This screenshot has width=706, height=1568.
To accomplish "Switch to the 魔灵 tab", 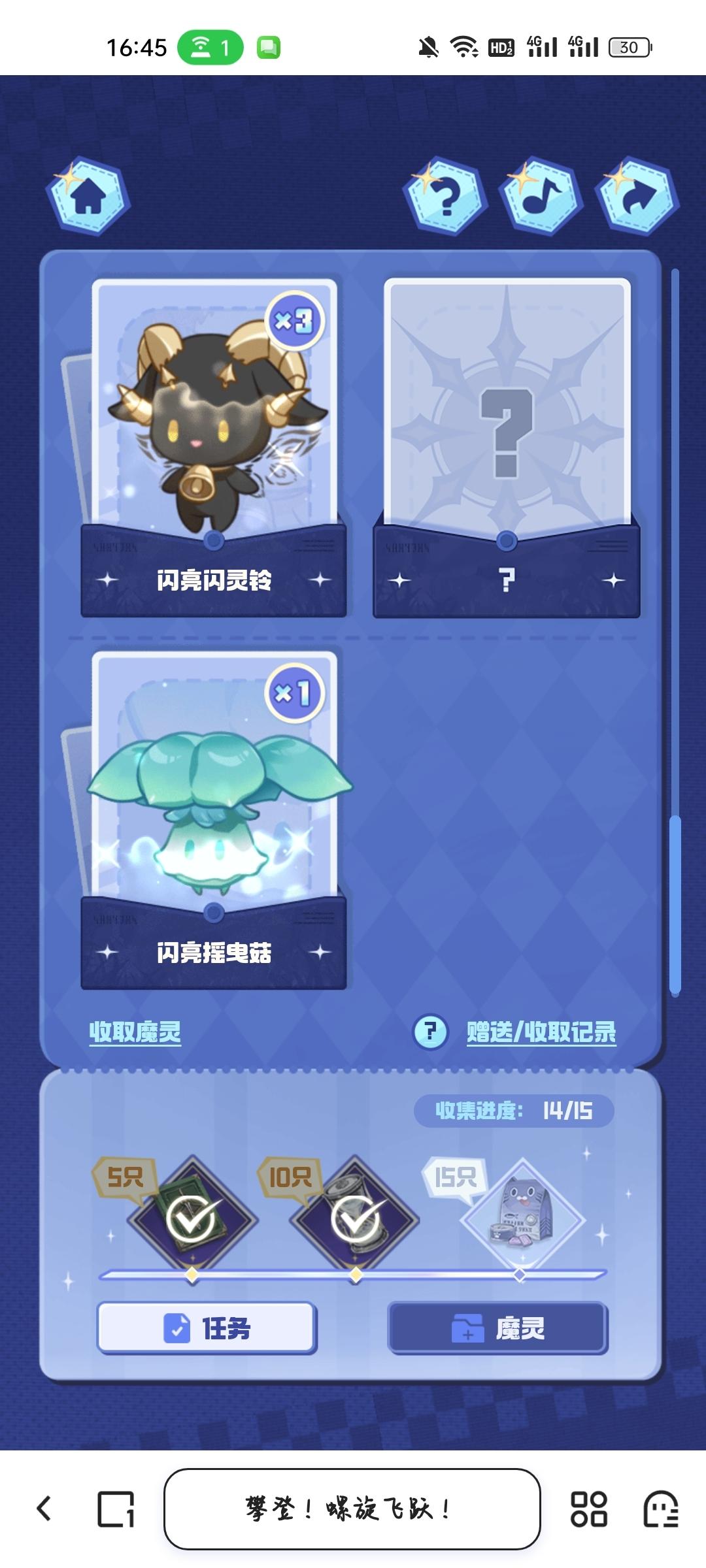I will click(498, 1328).
